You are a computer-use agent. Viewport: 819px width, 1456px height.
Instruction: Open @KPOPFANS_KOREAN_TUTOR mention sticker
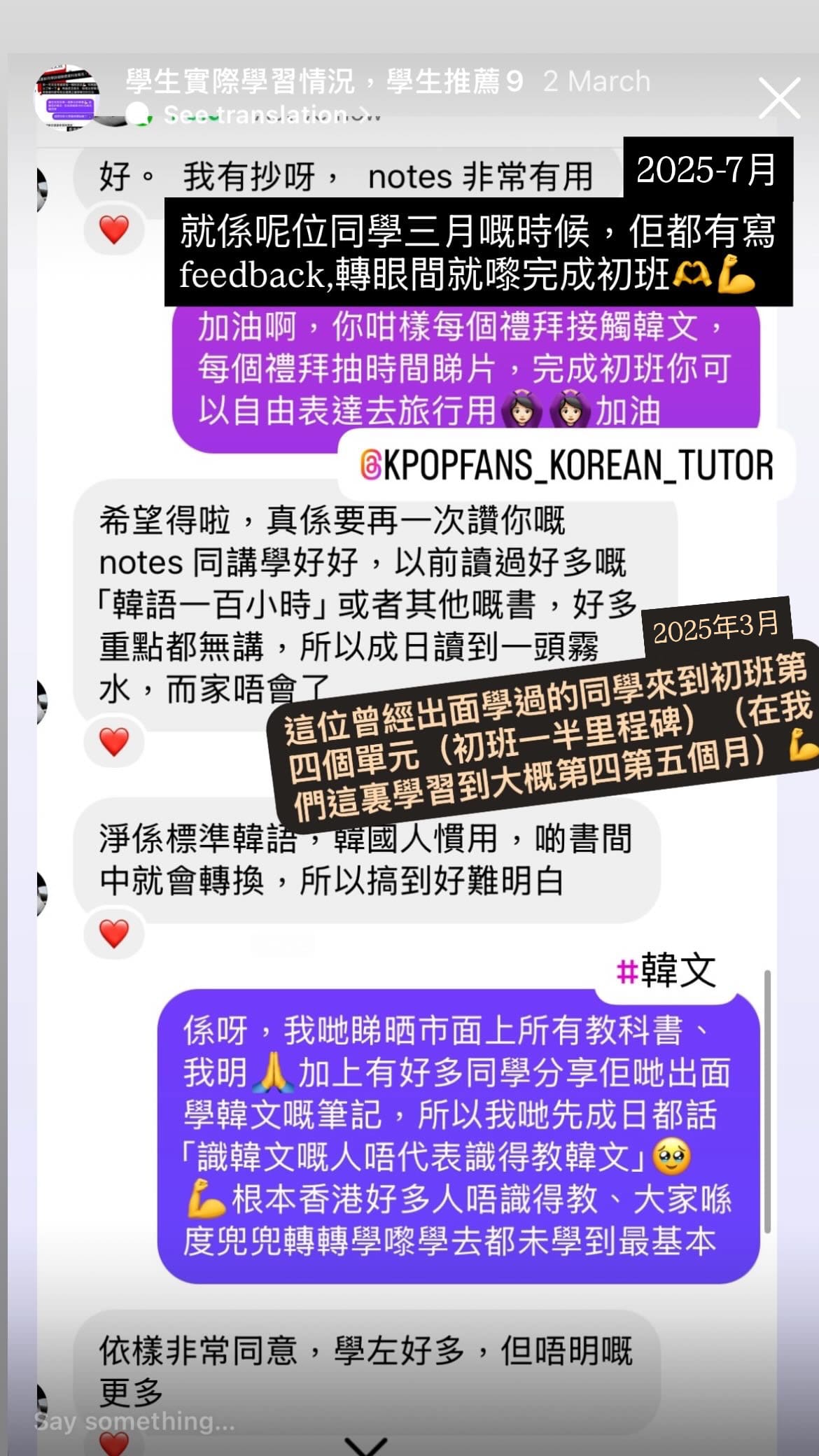point(567,465)
